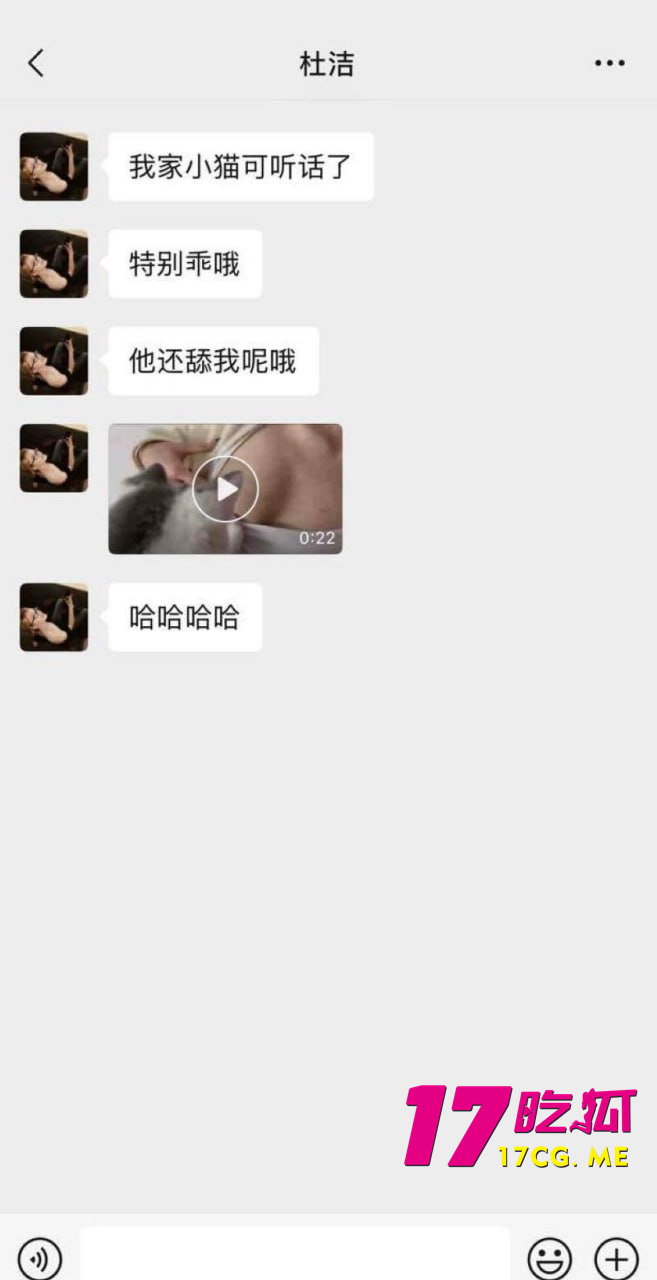The height and width of the screenshot is (1280, 657).
Task: Play the 0:22 video message
Action: [x=225, y=489]
